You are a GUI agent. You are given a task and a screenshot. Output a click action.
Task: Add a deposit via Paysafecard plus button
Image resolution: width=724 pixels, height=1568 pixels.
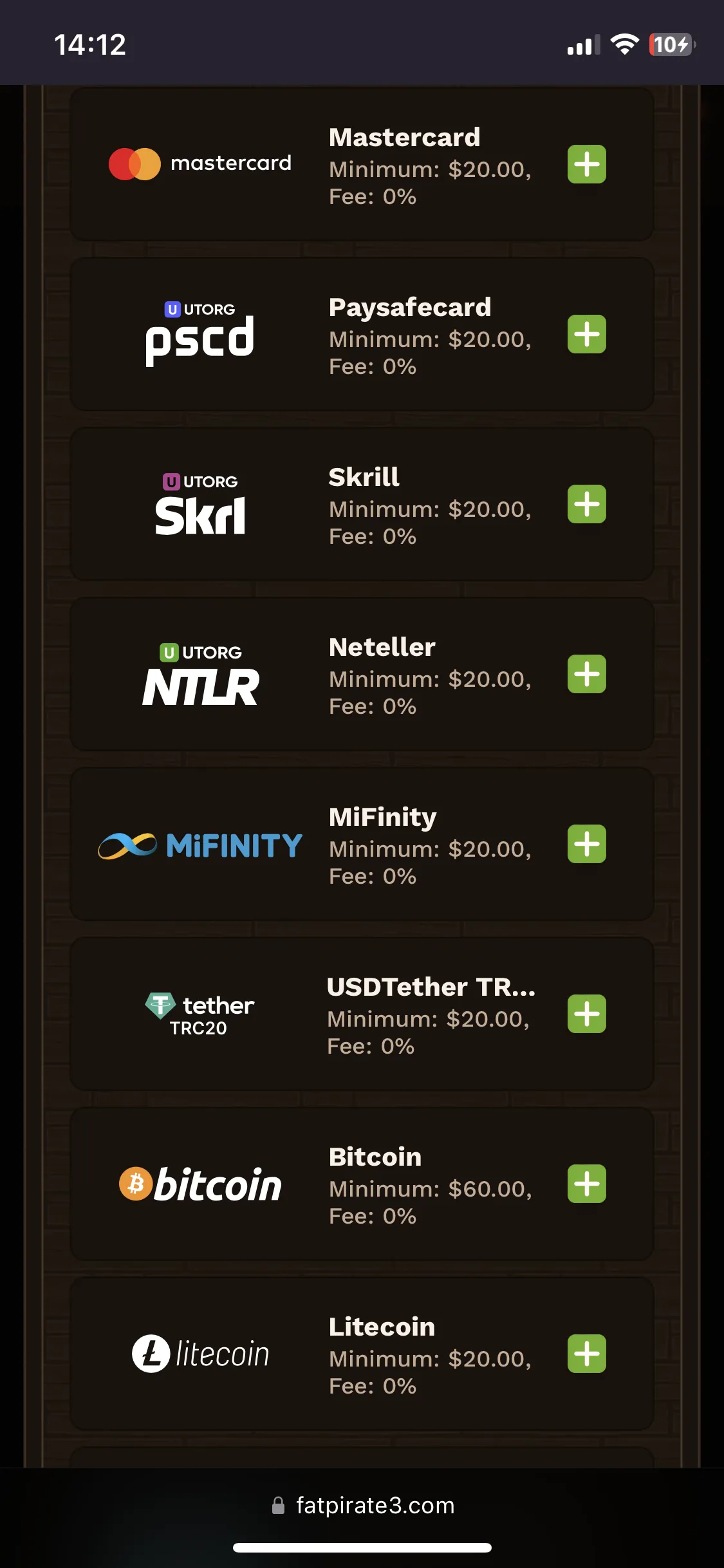[586, 334]
